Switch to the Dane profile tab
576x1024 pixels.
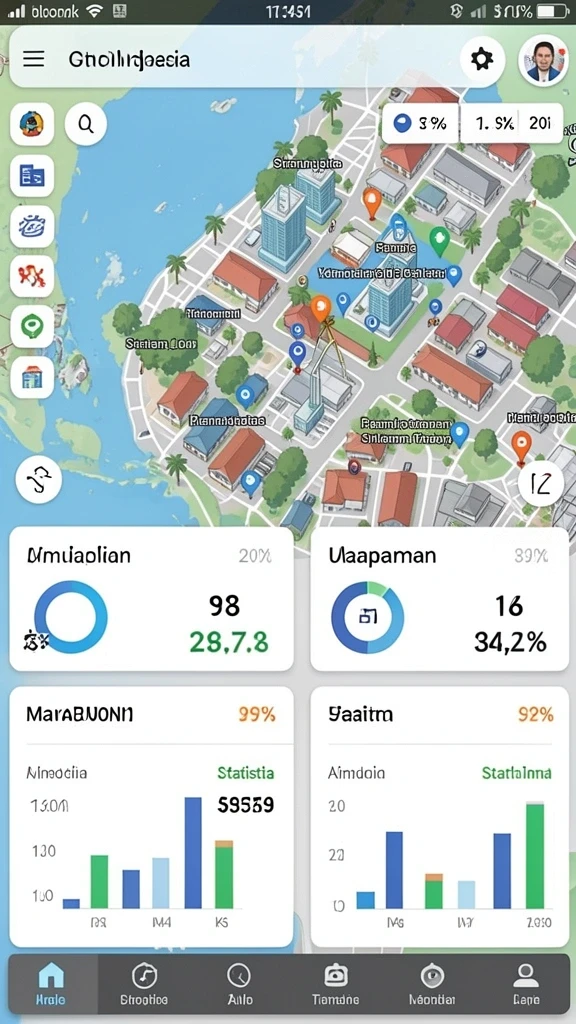[526, 984]
